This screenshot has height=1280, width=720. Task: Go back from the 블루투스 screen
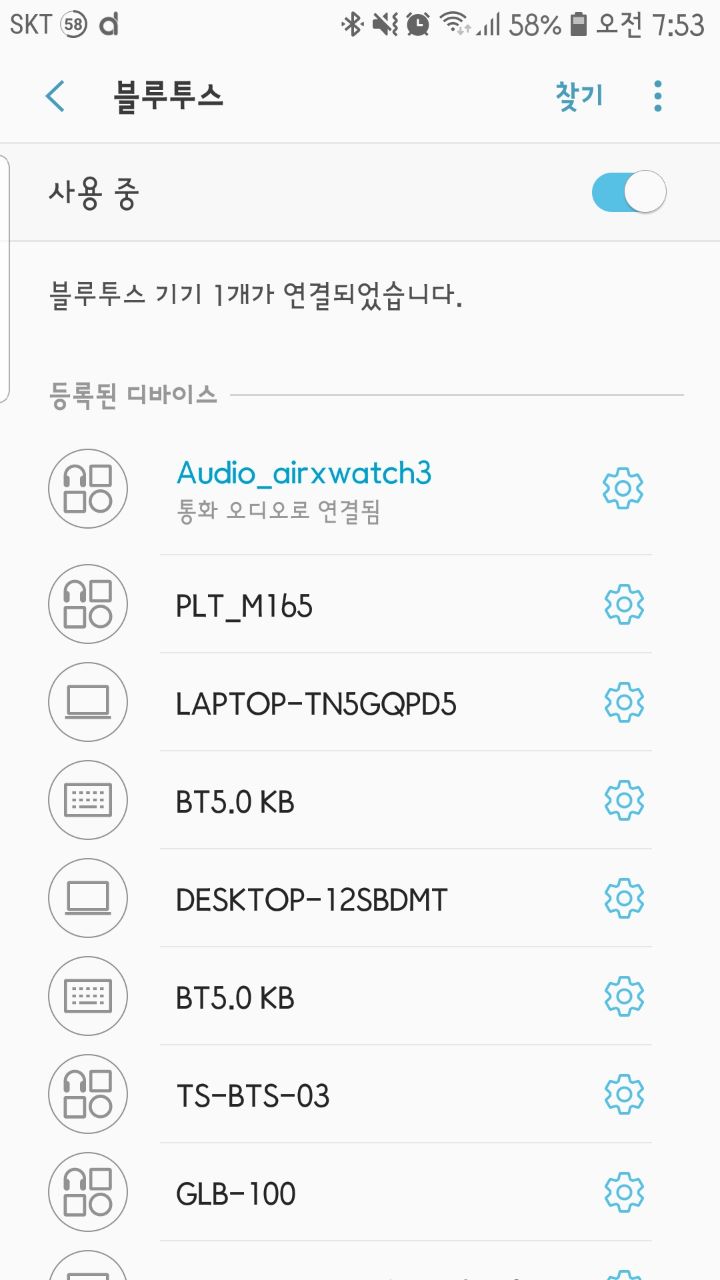[55, 97]
